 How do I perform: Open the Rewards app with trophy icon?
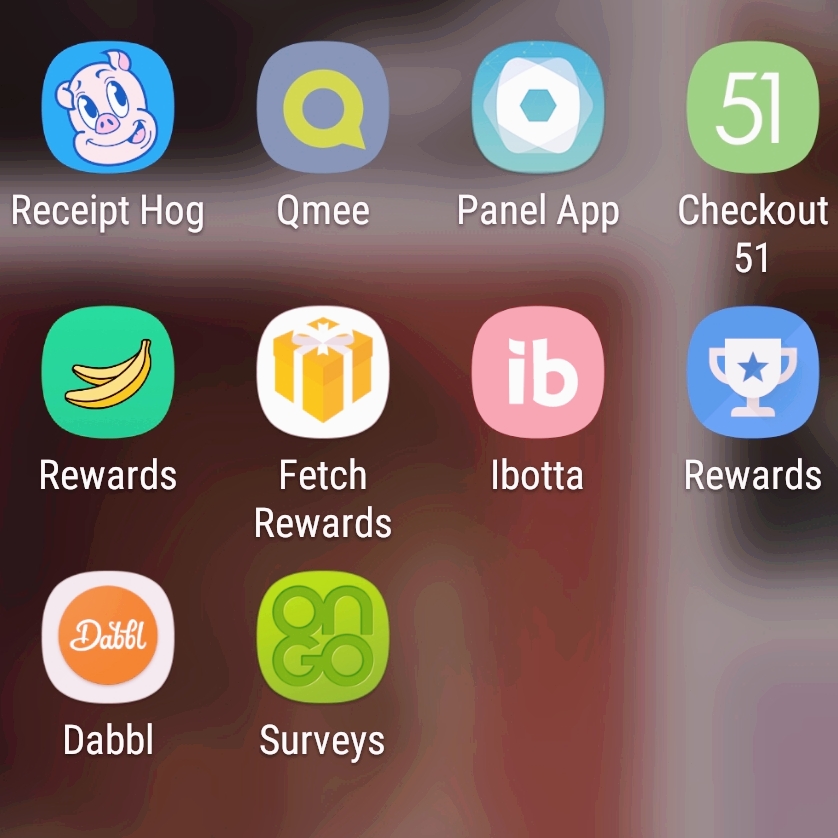(752, 372)
